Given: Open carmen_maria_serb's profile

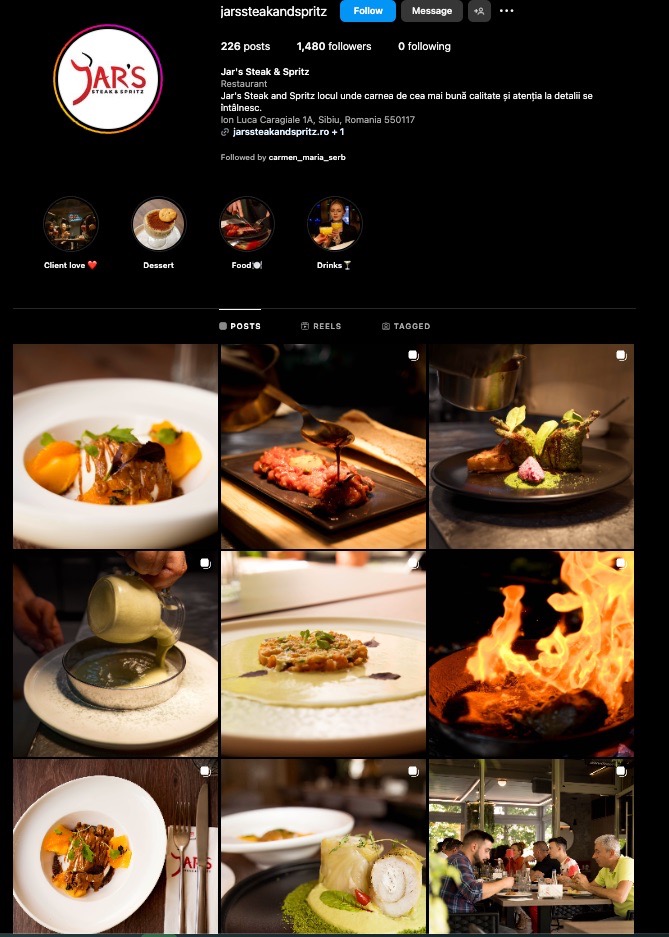Looking at the screenshot, I should click(x=307, y=157).
